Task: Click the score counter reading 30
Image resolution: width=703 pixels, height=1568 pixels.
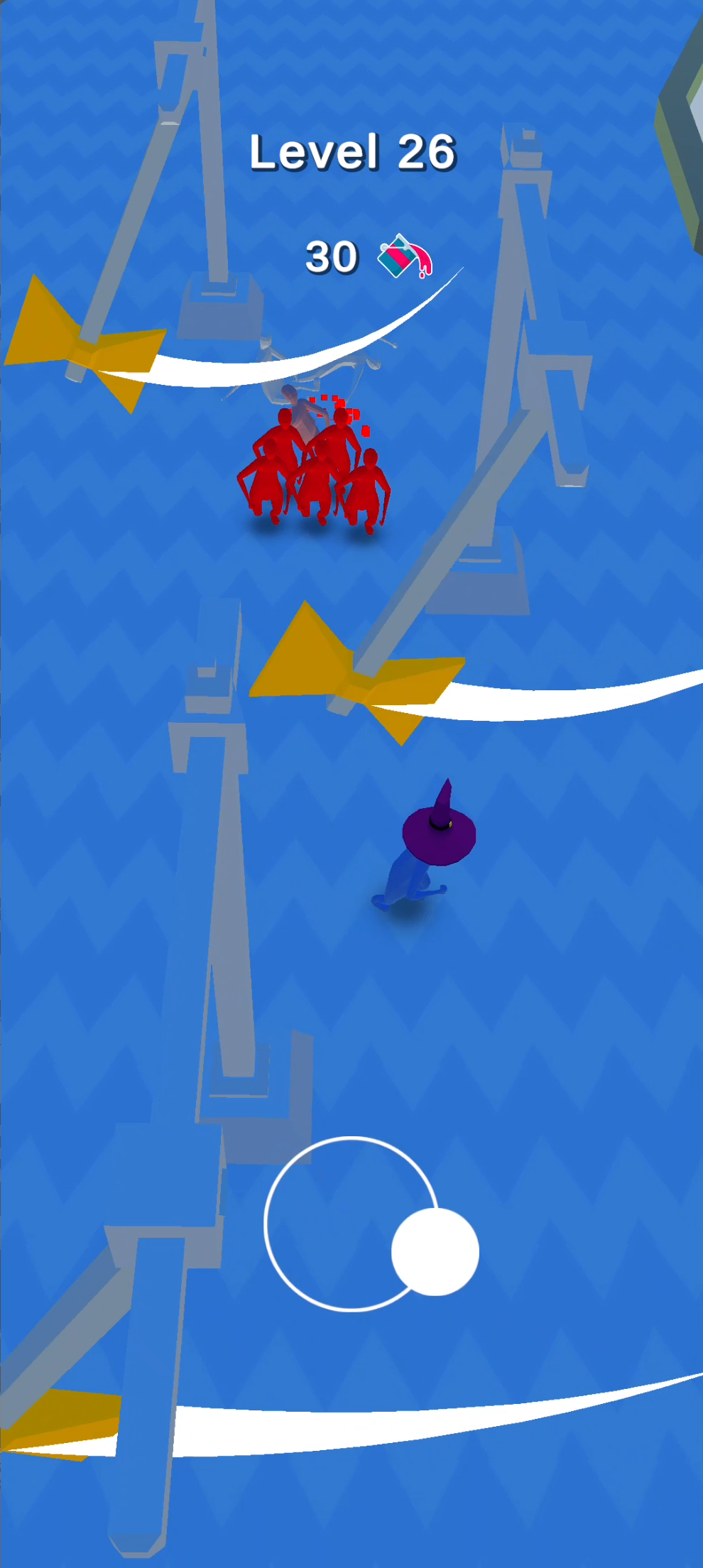Action: [x=331, y=257]
